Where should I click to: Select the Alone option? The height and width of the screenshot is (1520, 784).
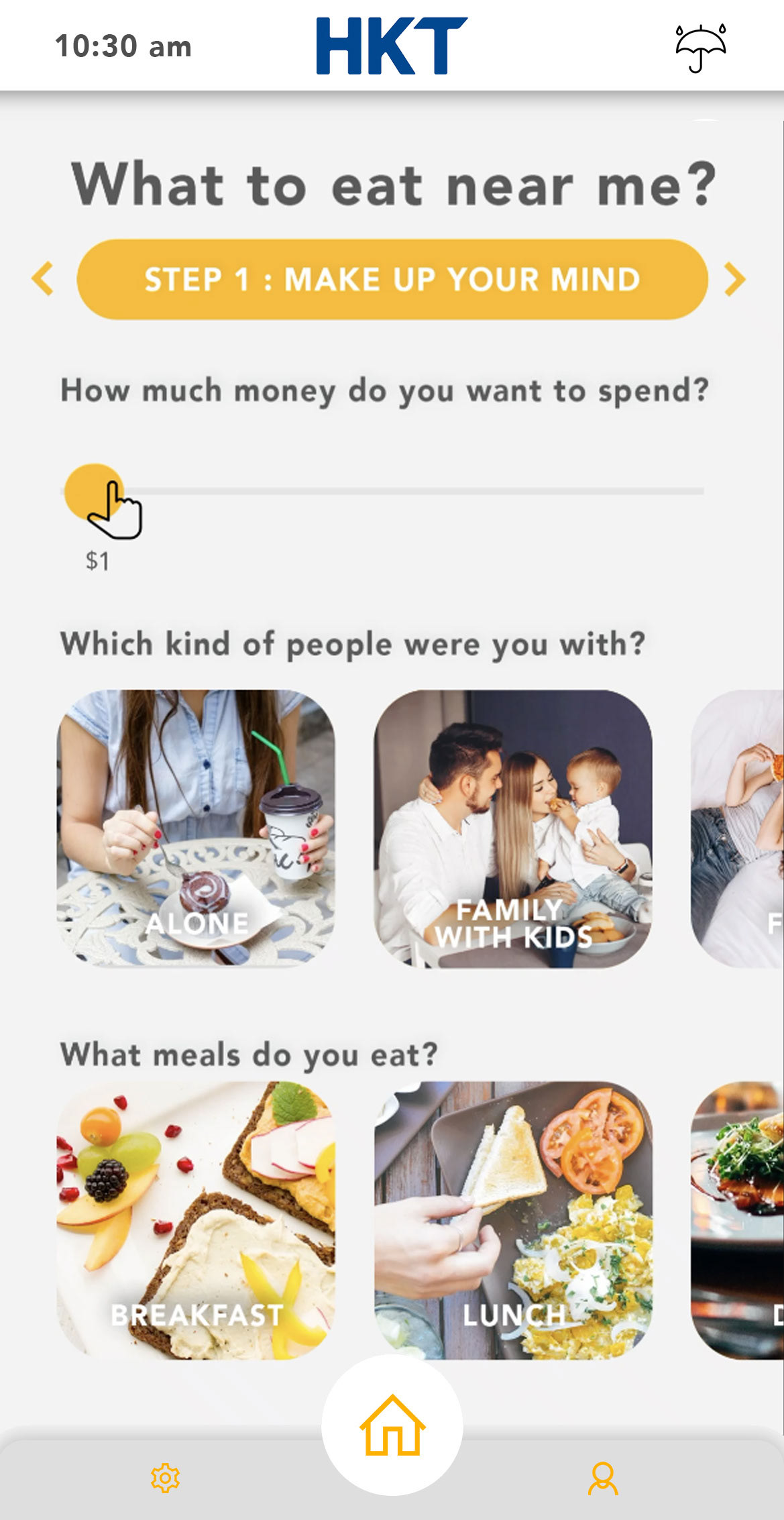pyautogui.click(x=196, y=828)
